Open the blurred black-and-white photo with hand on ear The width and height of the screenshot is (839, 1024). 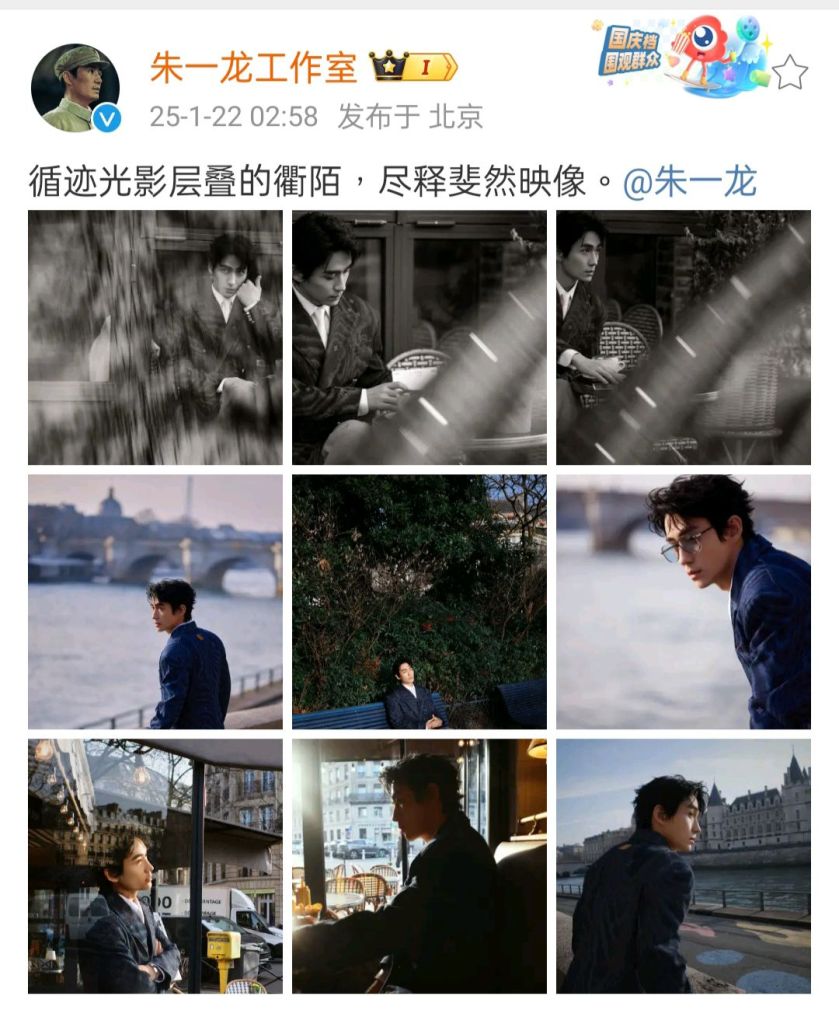point(155,337)
